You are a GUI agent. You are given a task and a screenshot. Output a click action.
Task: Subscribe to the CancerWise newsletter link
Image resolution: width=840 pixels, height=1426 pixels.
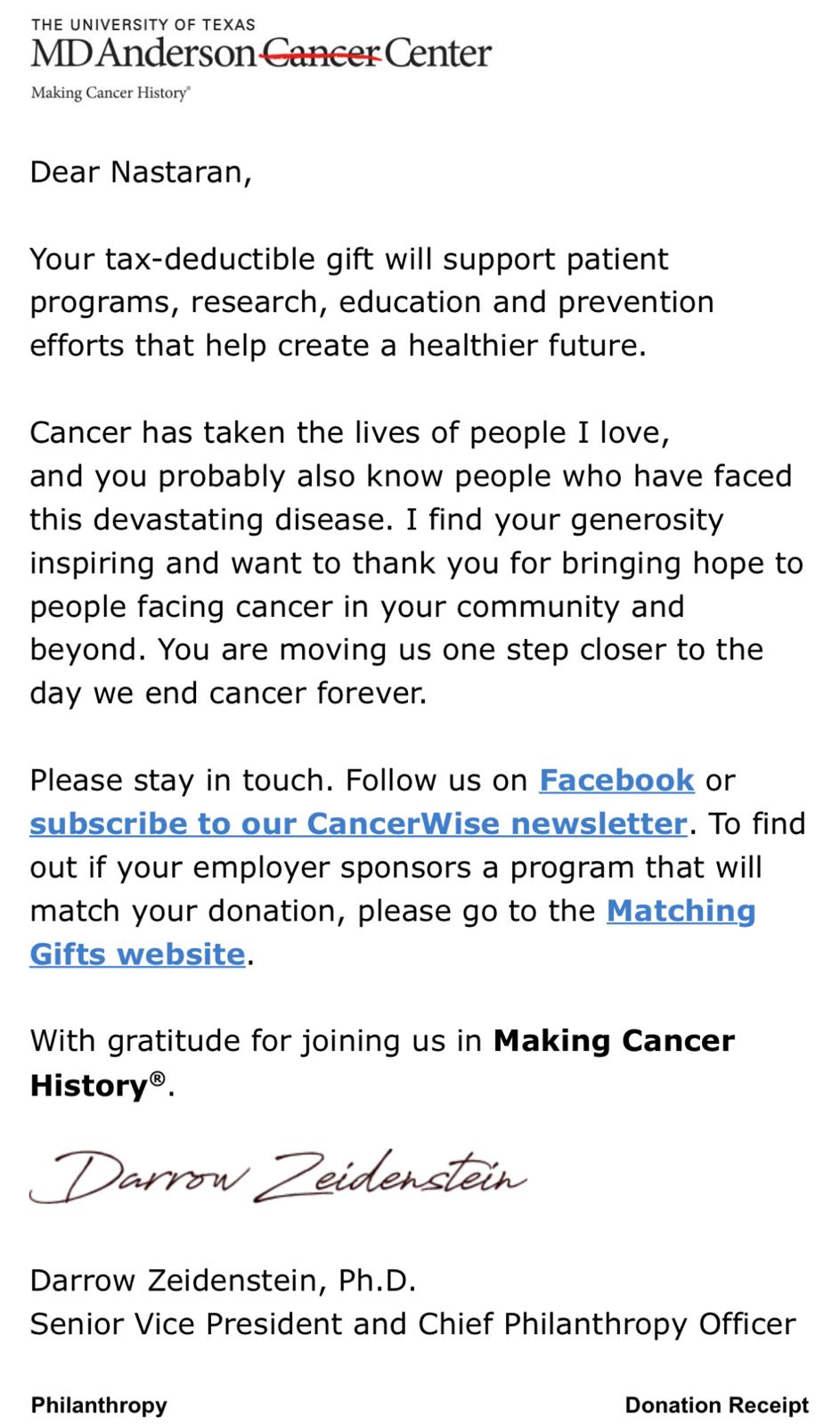357,824
